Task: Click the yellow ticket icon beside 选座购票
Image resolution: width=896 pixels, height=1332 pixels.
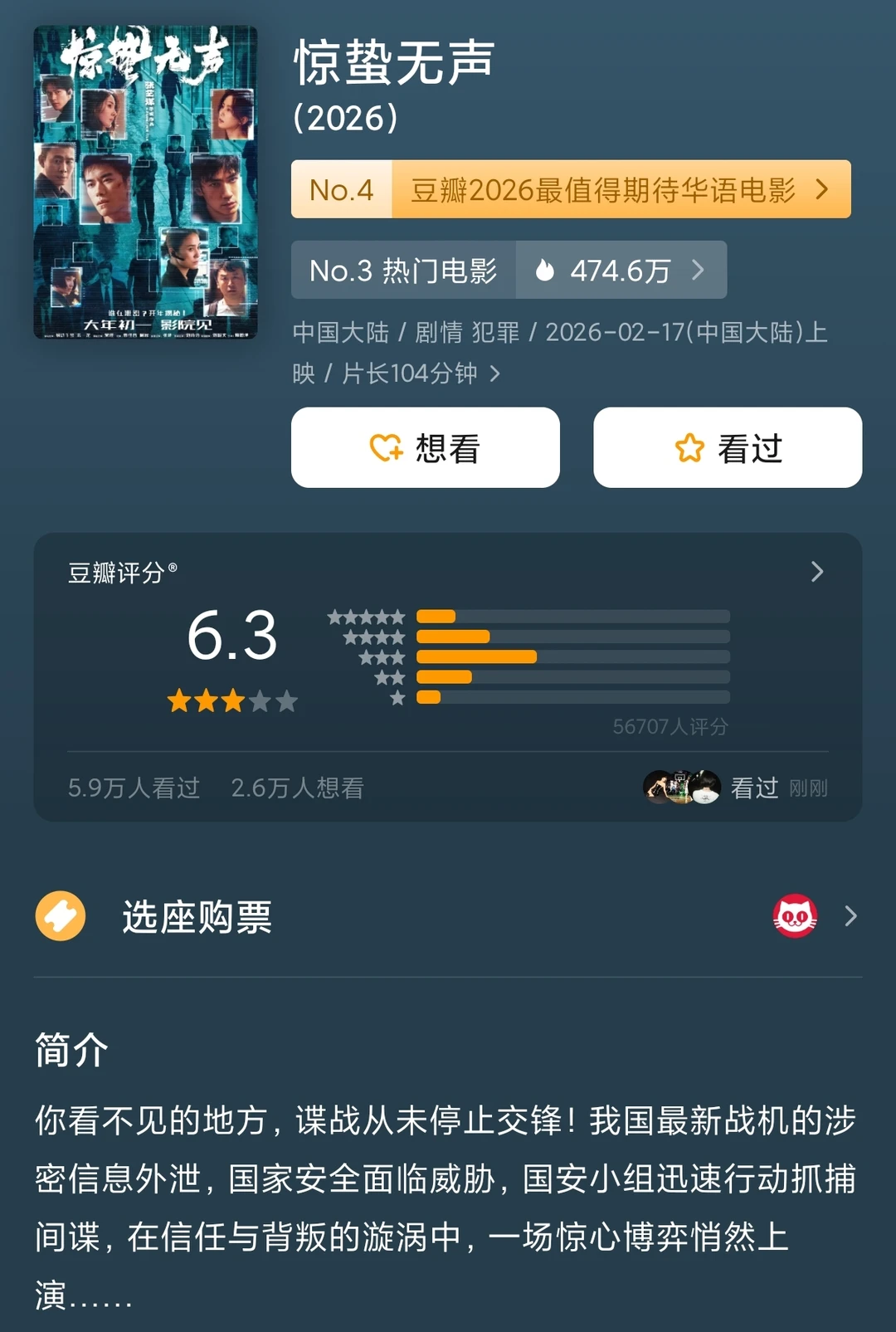Action: (59, 915)
